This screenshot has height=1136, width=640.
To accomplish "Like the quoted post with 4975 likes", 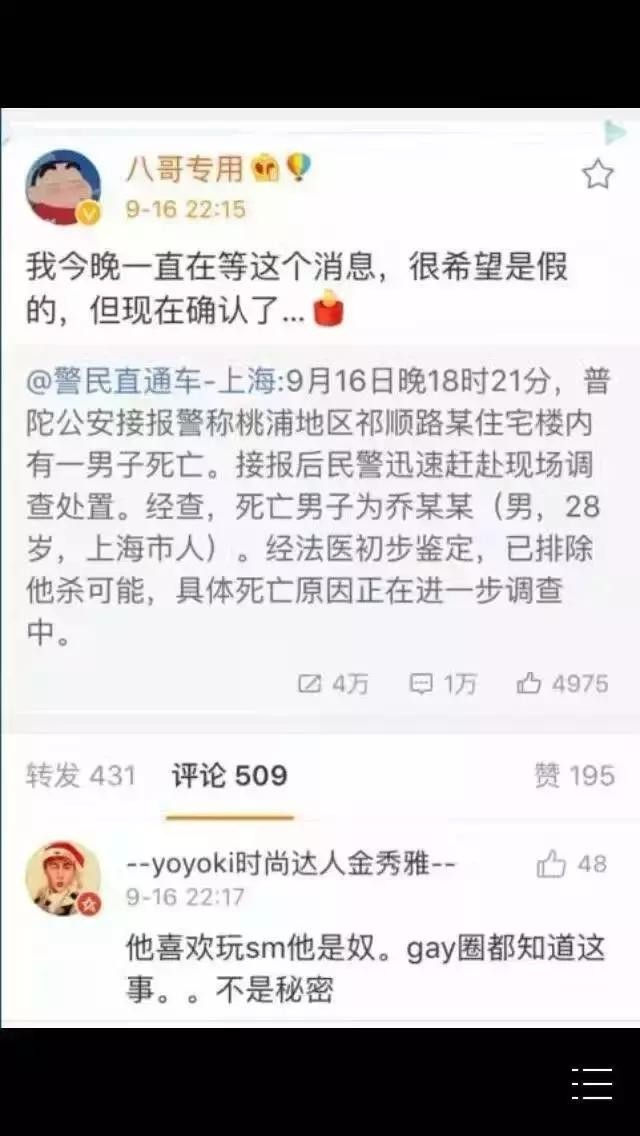I will [x=563, y=684].
